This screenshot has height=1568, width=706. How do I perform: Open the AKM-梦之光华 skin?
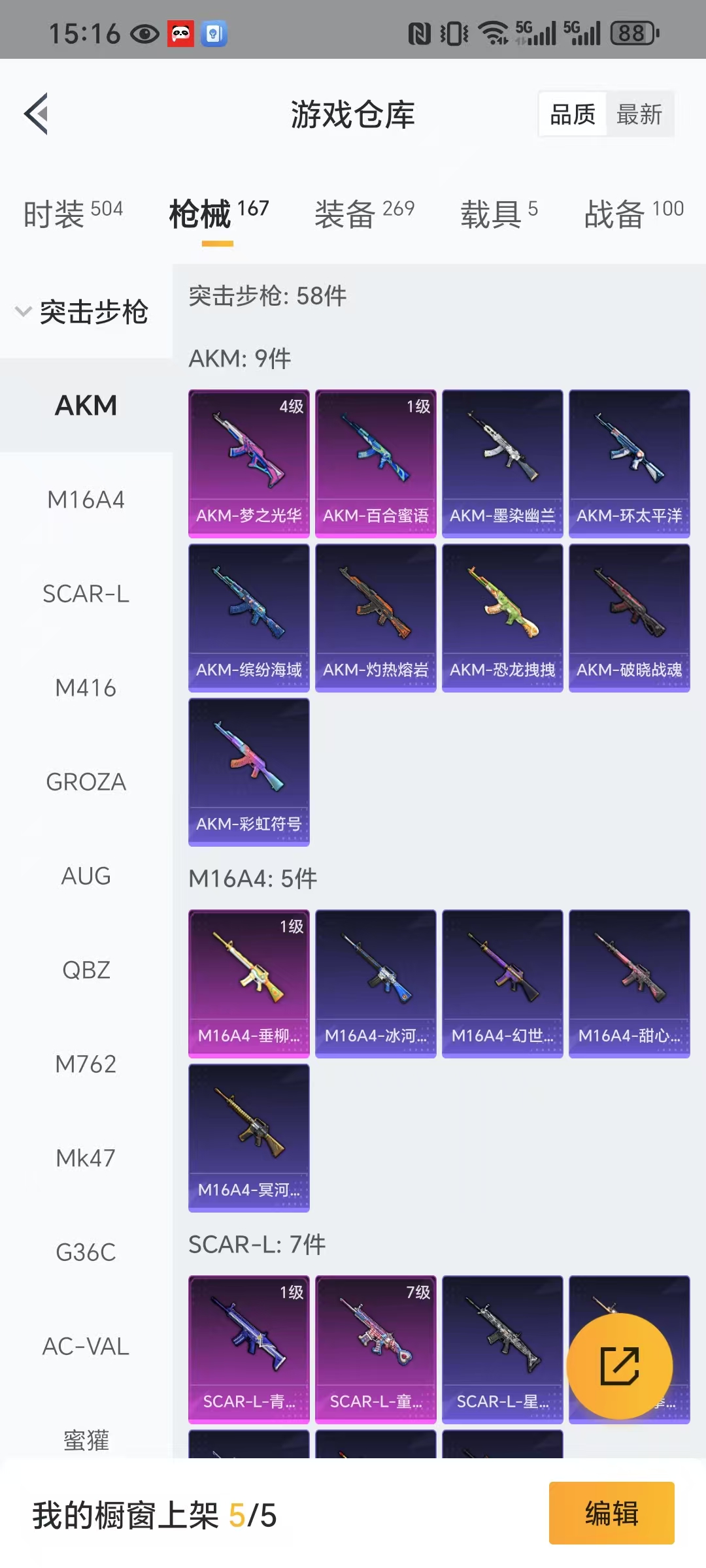(x=249, y=464)
